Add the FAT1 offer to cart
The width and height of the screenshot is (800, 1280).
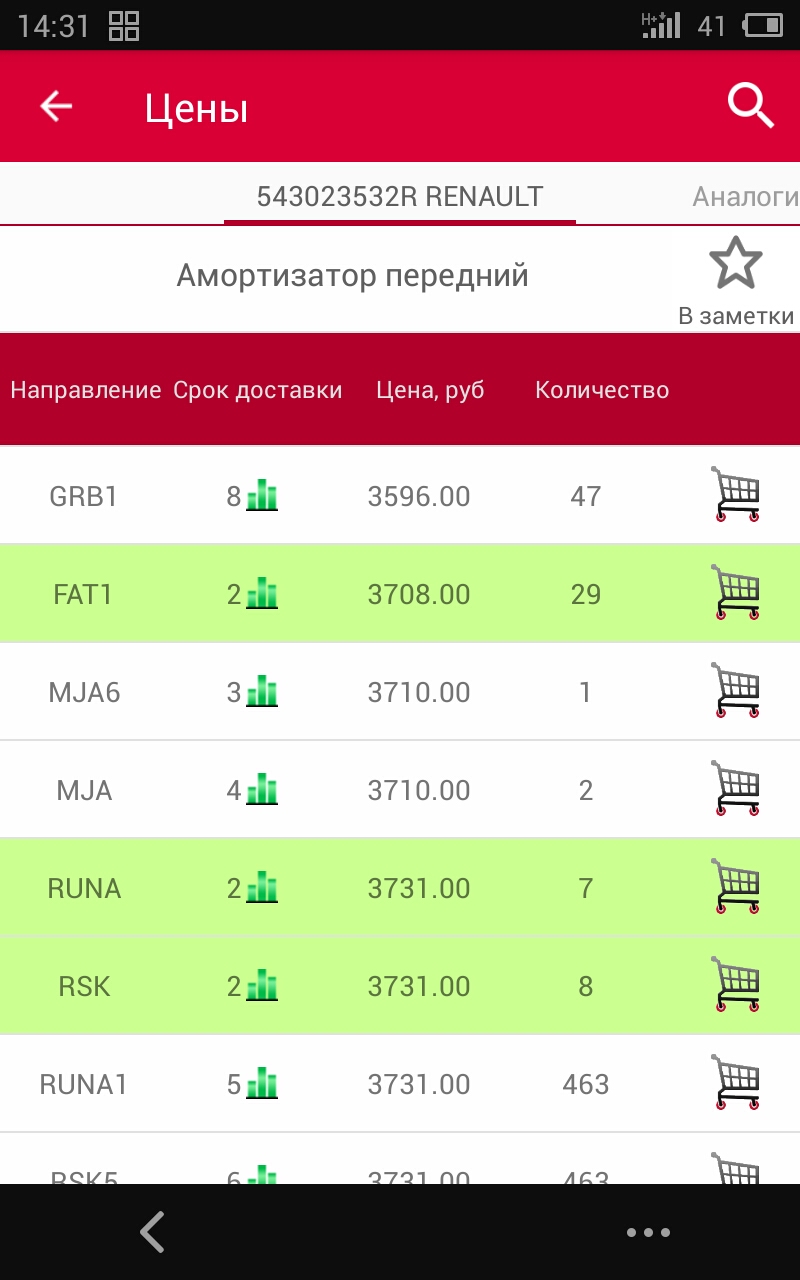tap(736, 593)
